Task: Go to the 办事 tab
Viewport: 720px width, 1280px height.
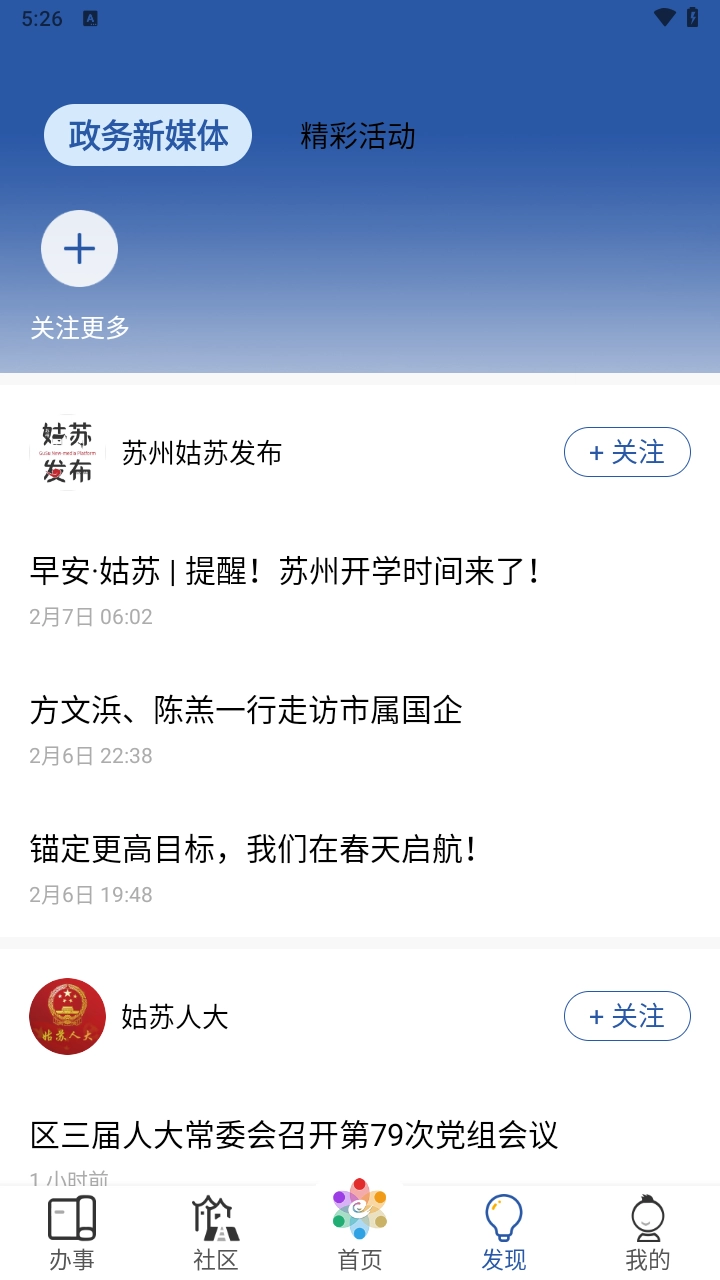Action: point(72,1232)
